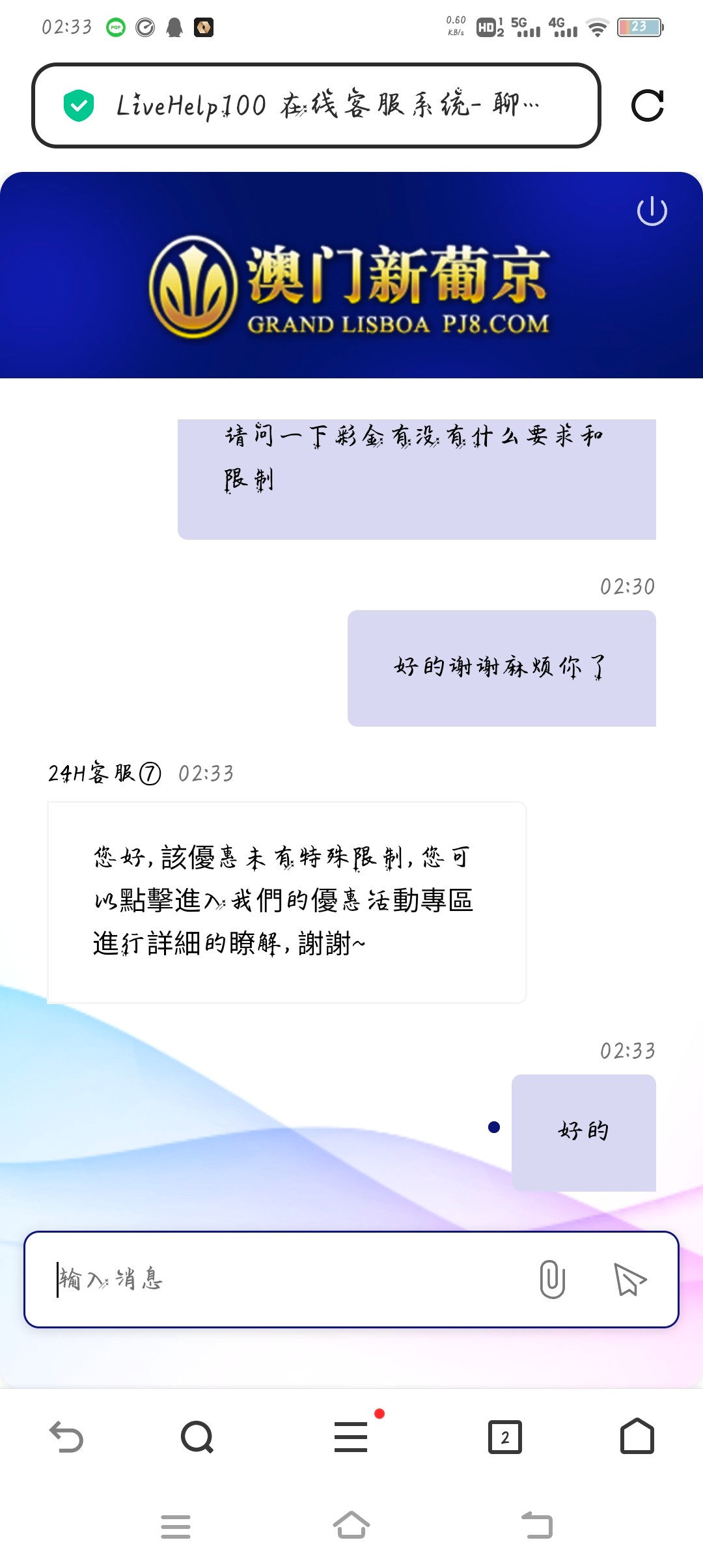This screenshot has height=1568, width=703.
Task: Open the browser search
Action: [x=197, y=1437]
